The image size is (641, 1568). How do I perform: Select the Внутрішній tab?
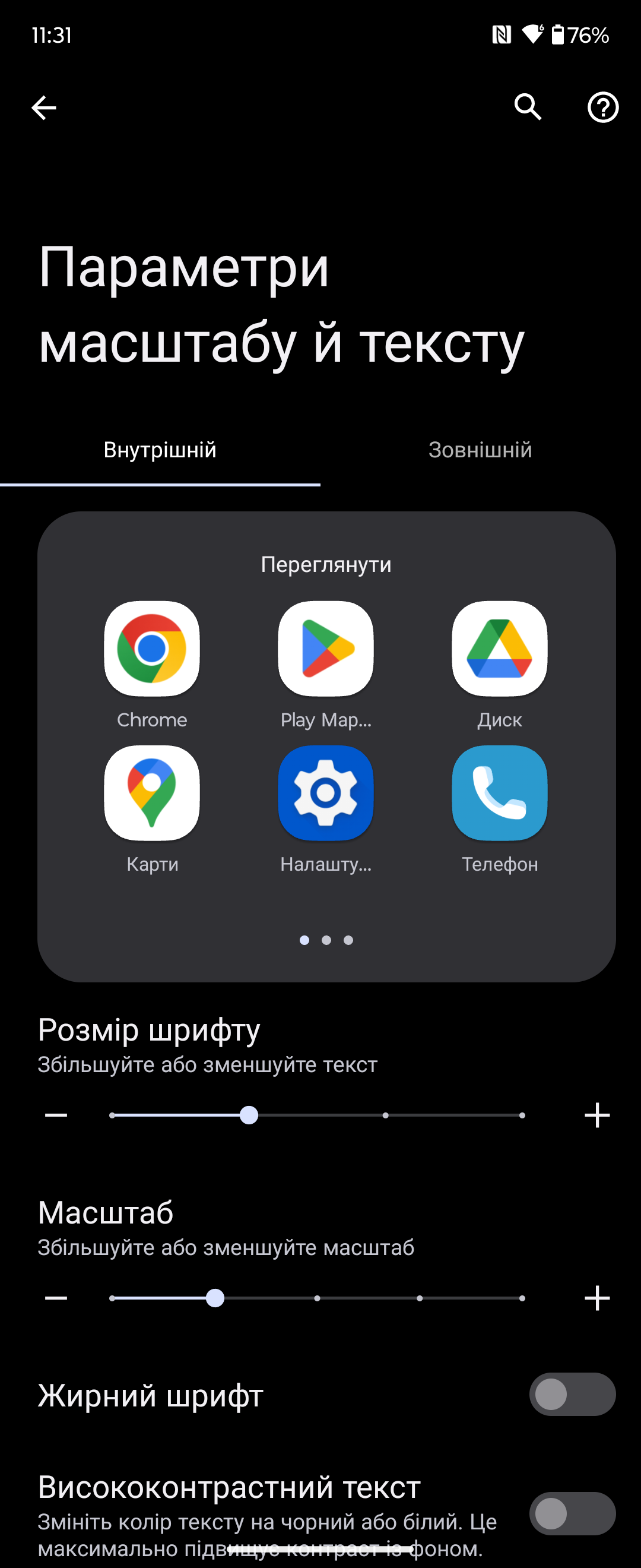(160, 450)
